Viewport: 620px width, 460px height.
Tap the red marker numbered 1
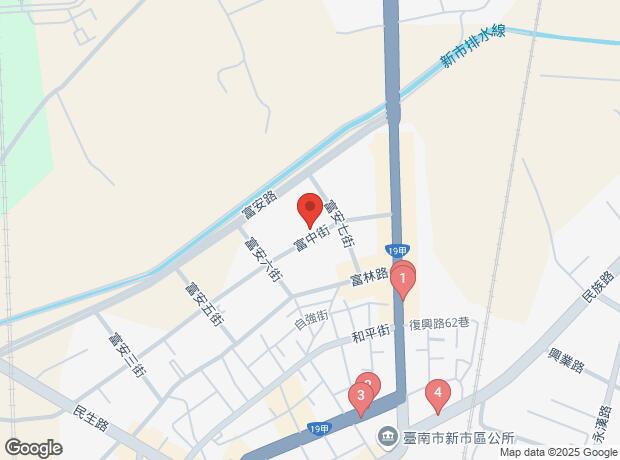402,279
